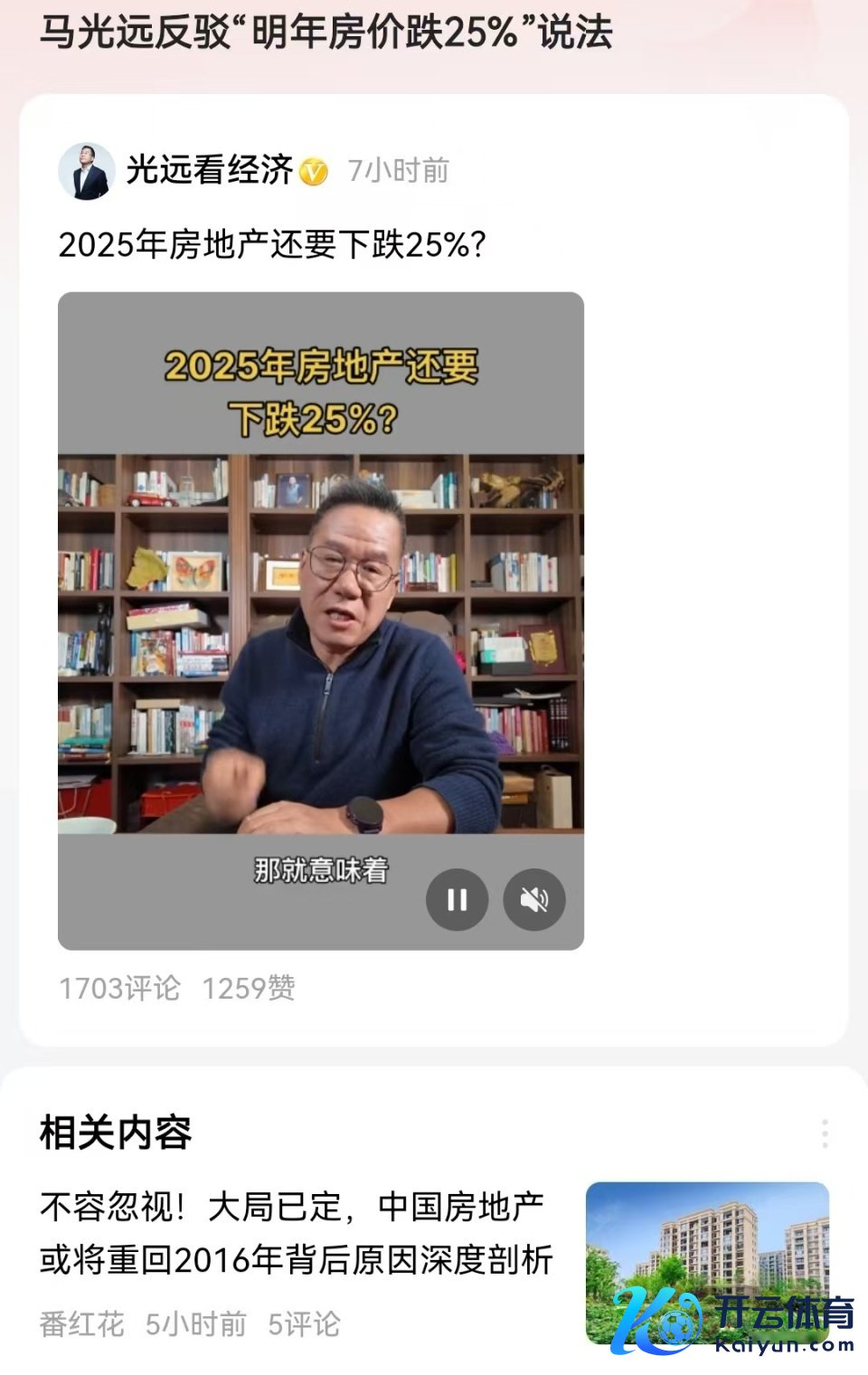Open 光远看经济 profile avatar
The height and width of the screenshot is (1375, 868).
[x=87, y=171]
